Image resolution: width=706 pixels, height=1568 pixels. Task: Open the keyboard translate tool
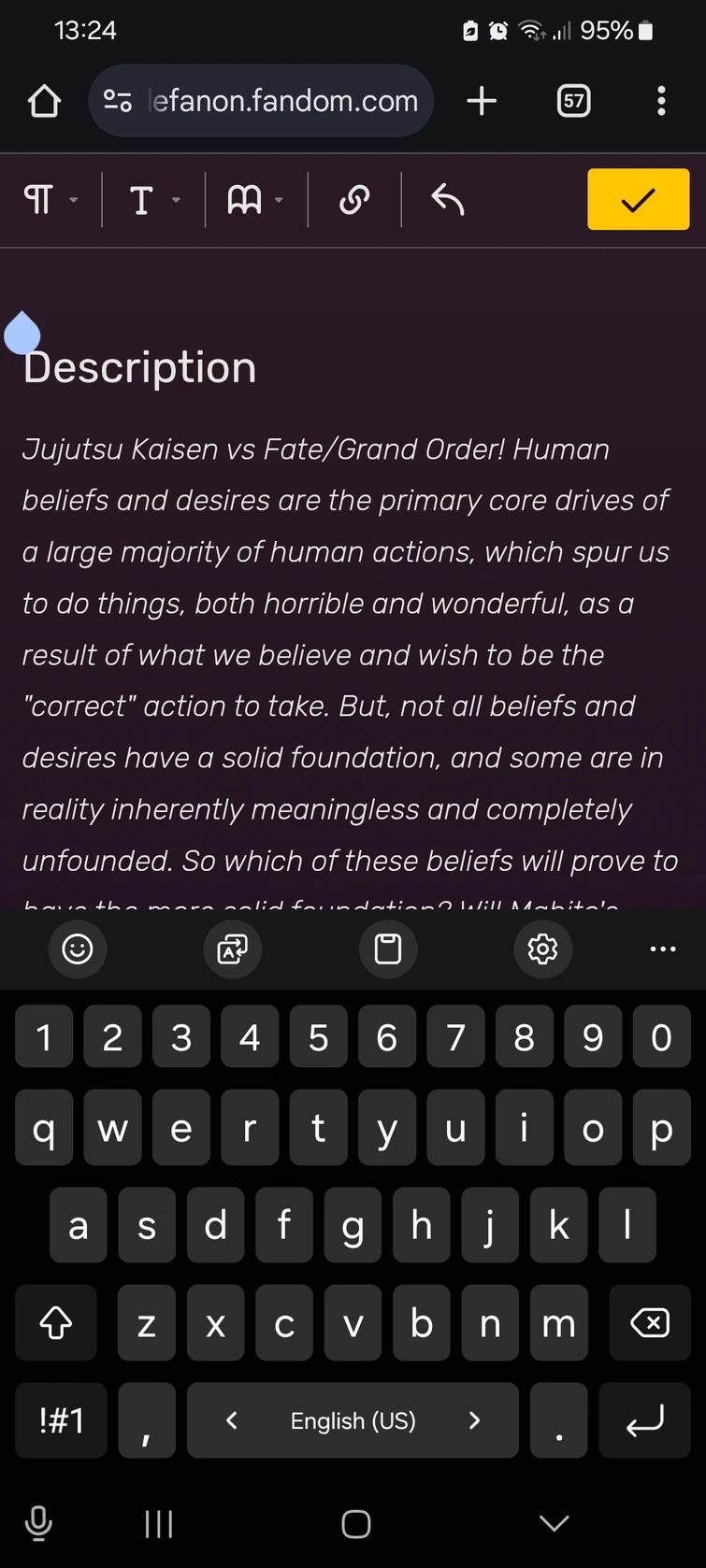(x=232, y=949)
